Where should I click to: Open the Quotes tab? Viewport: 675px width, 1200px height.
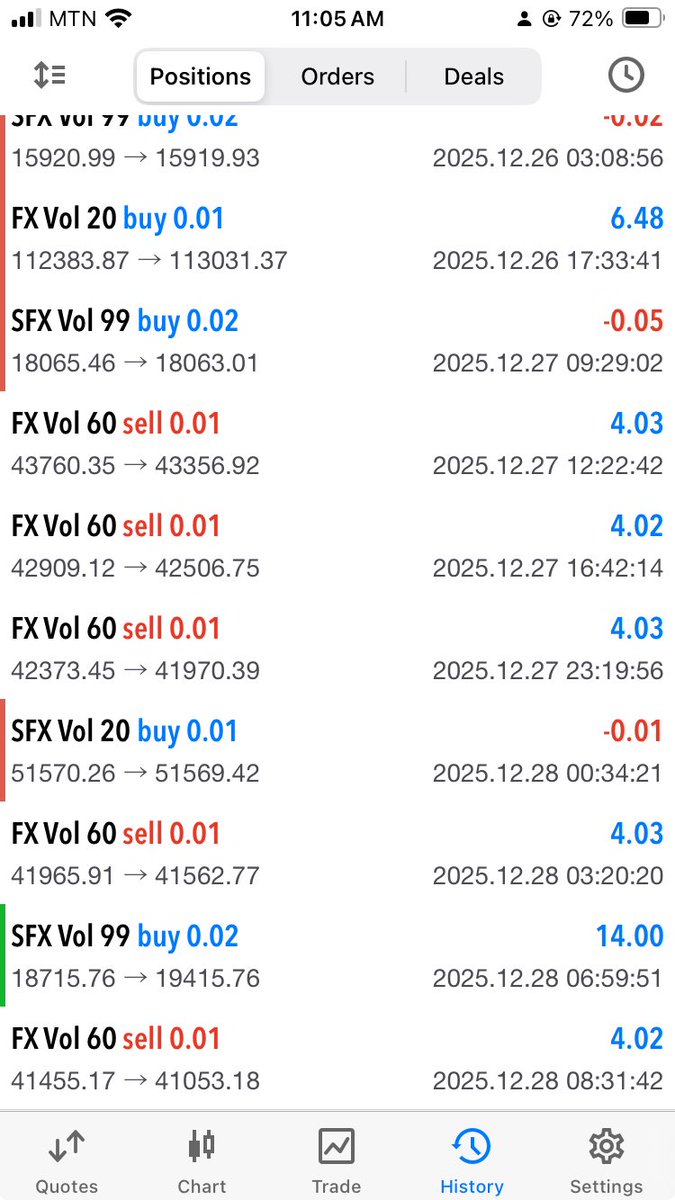pyautogui.click(x=67, y=1162)
